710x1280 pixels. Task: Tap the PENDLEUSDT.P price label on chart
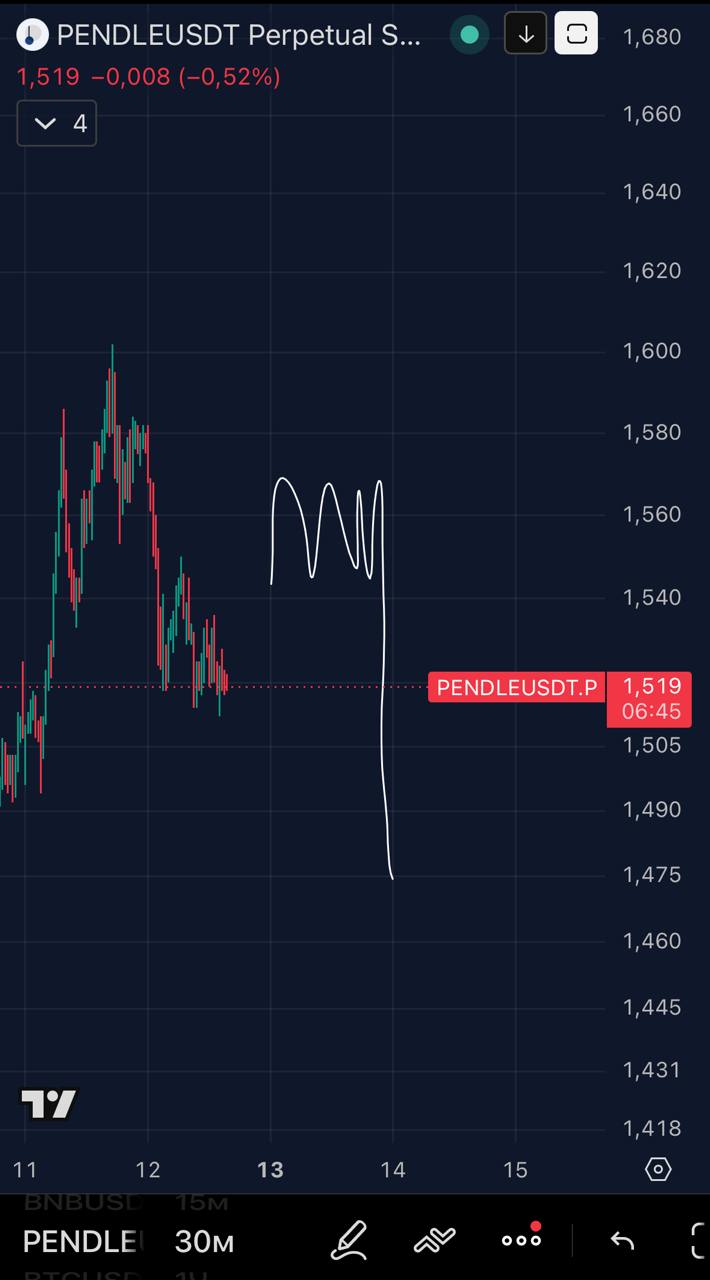coord(517,687)
